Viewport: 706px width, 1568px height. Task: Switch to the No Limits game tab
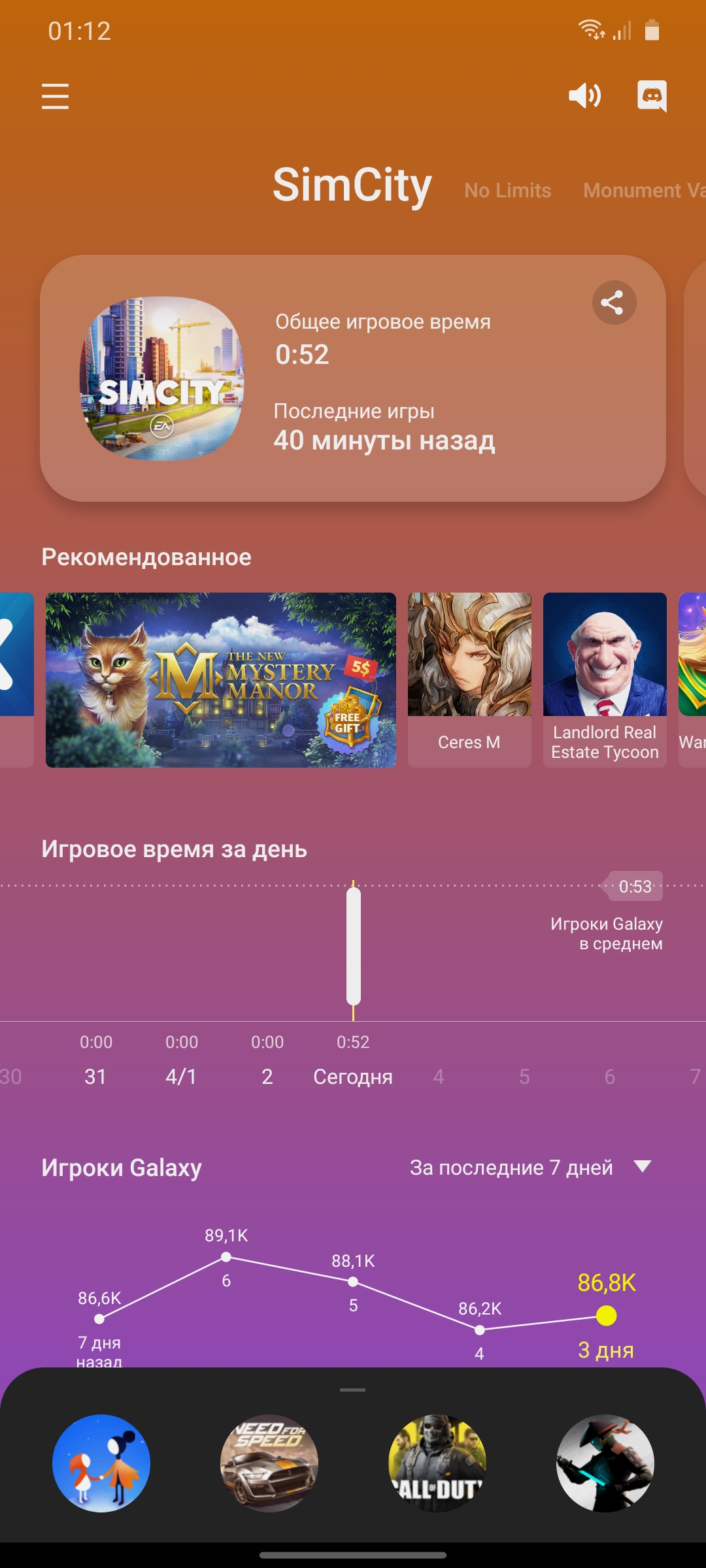(x=507, y=190)
